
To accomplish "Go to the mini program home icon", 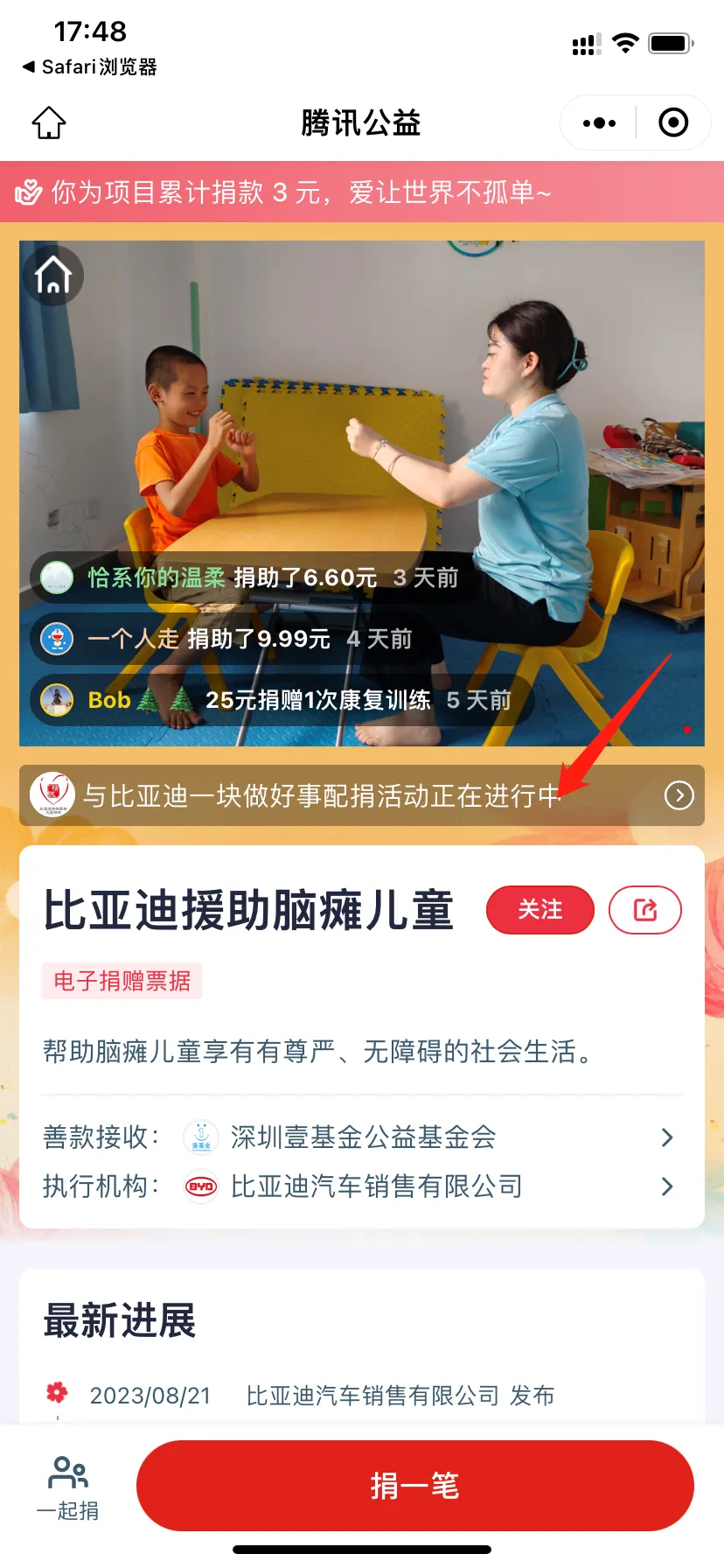I will click(49, 123).
